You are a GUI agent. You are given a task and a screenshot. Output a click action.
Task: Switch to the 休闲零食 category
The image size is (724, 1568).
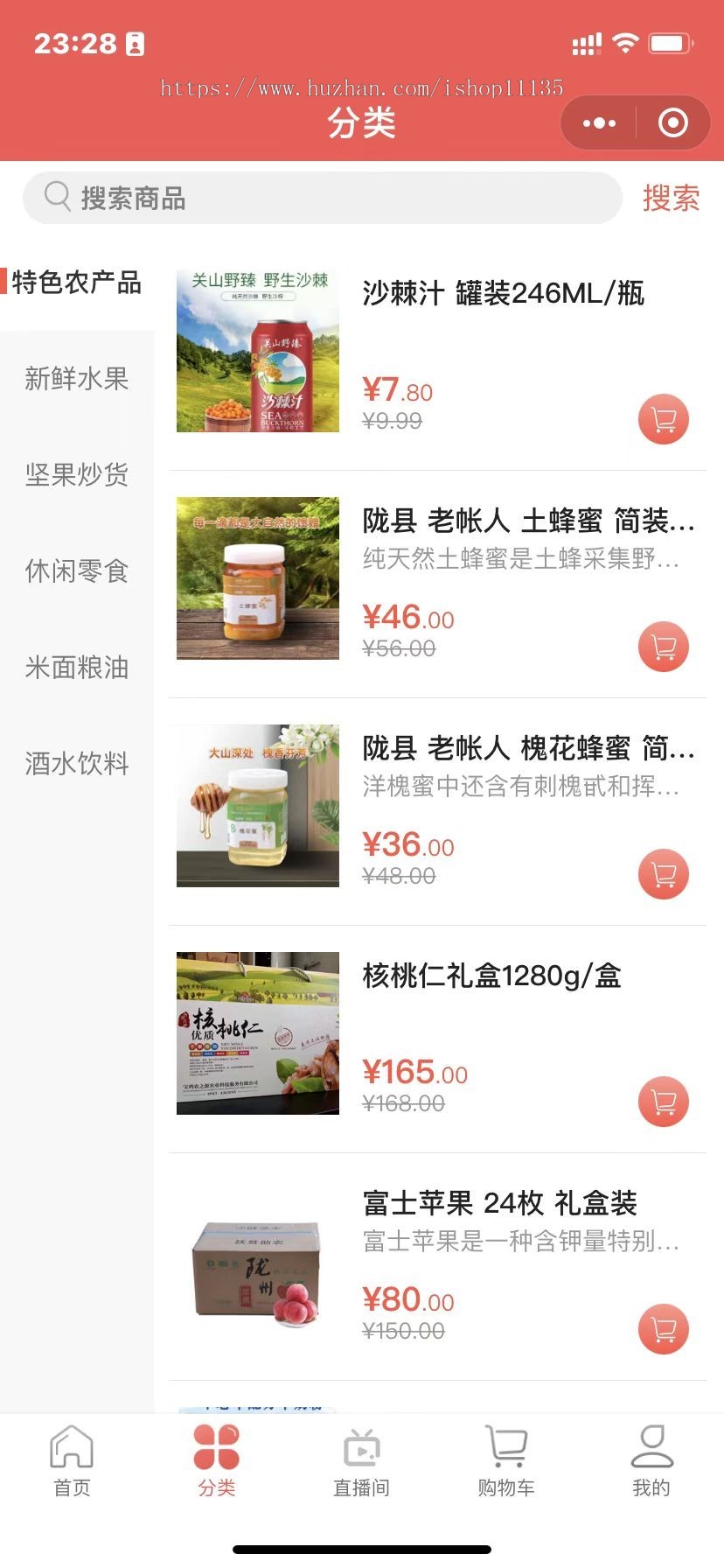click(x=77, y=571)
